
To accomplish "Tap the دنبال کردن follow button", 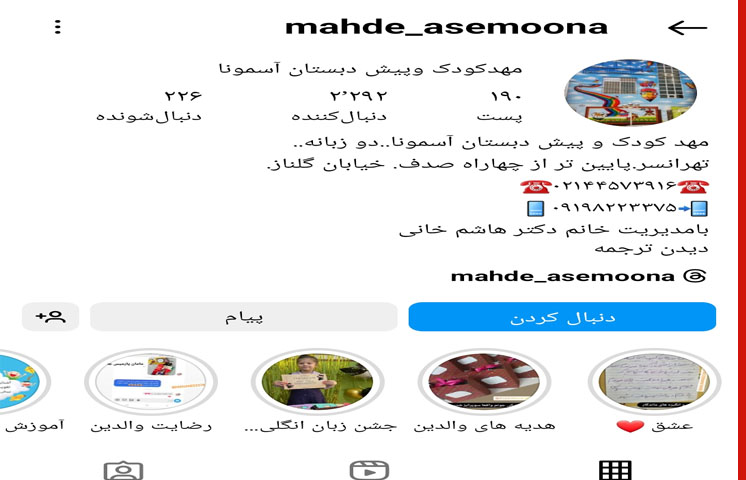I will coord(561,317).
